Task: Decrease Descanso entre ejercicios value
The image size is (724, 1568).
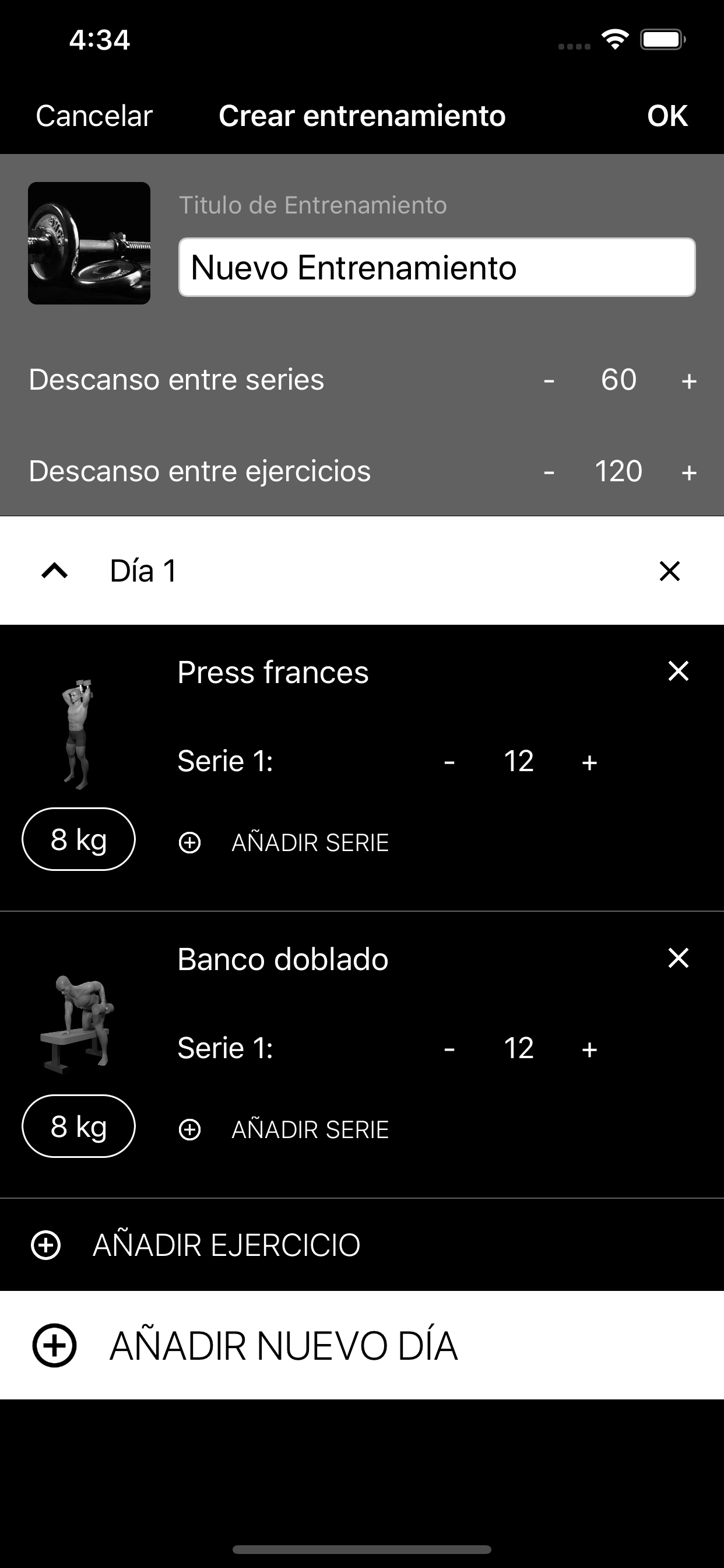Action: pyautogui.click(x=549, y=472)
